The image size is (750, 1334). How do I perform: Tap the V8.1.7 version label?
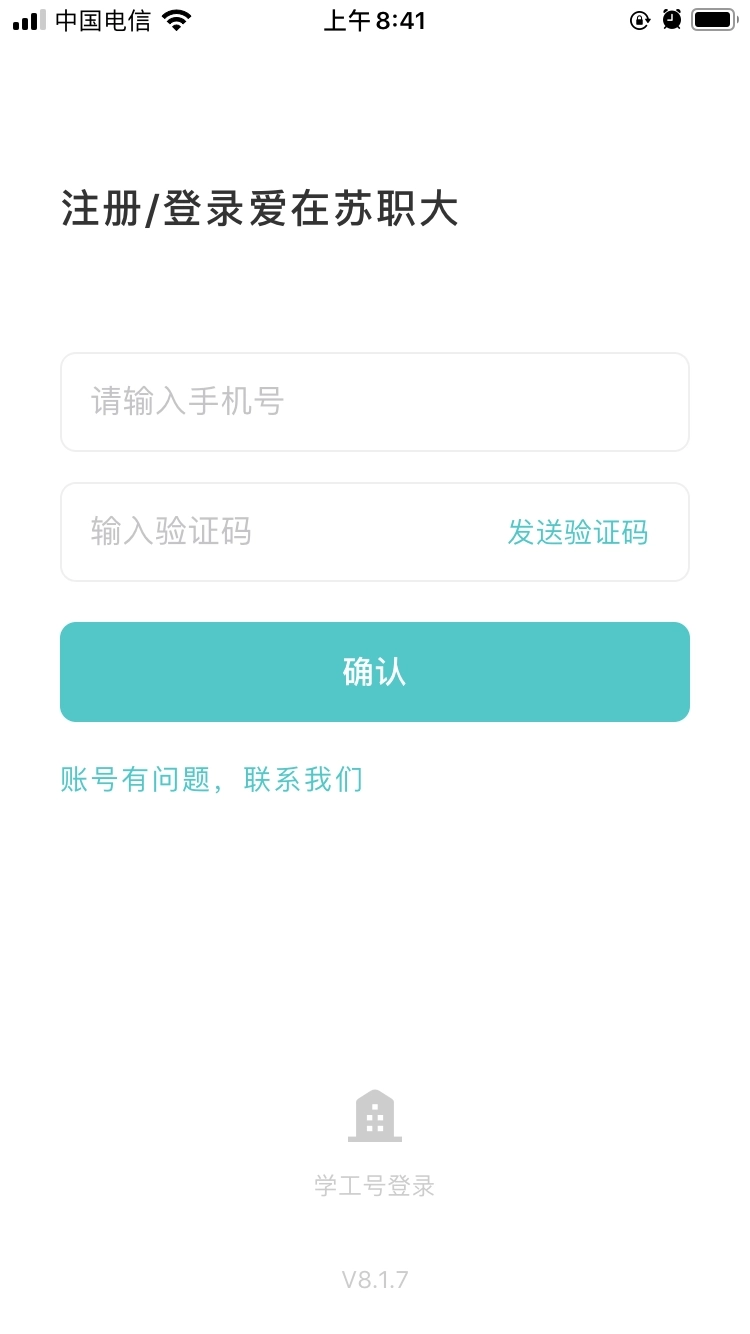point(375,1277)
